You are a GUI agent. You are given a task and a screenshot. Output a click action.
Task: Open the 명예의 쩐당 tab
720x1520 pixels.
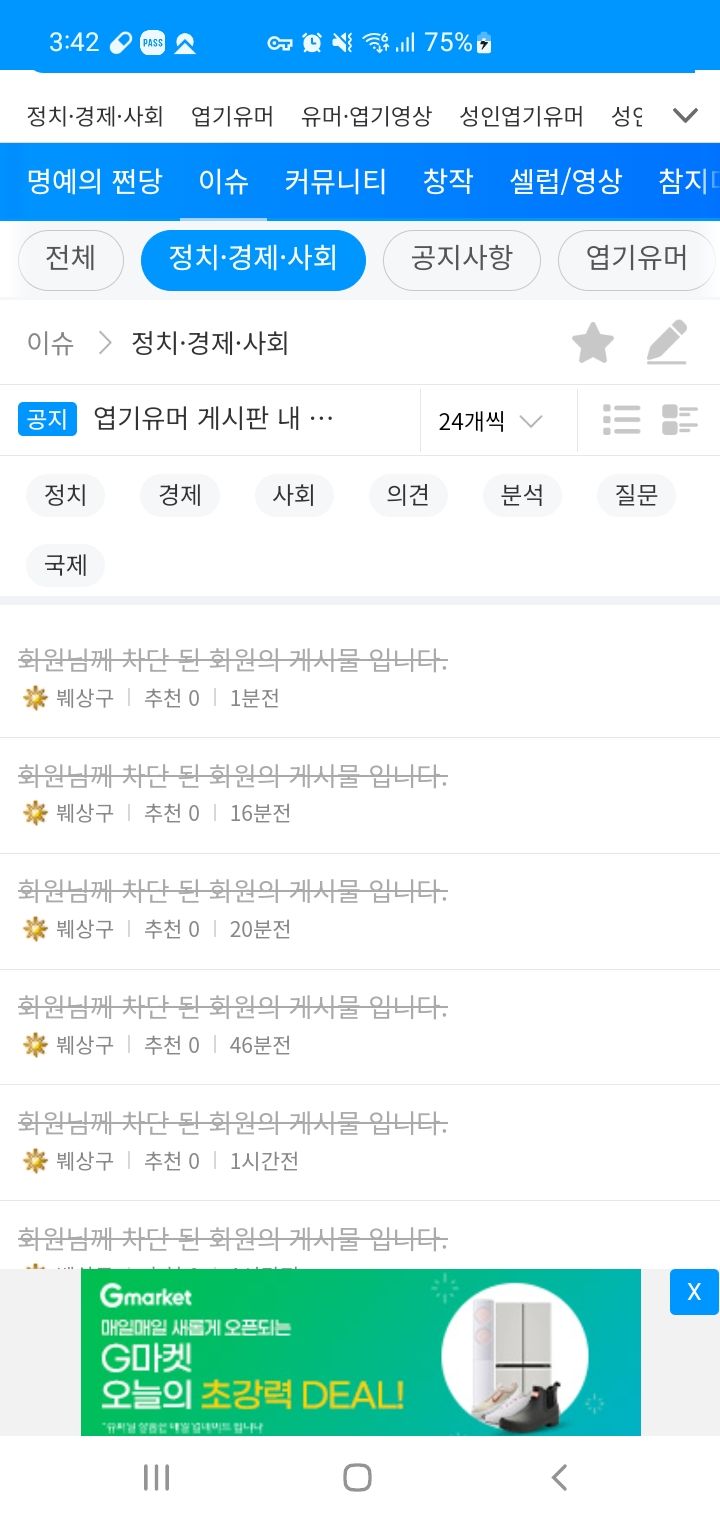[x=94, y=181]
